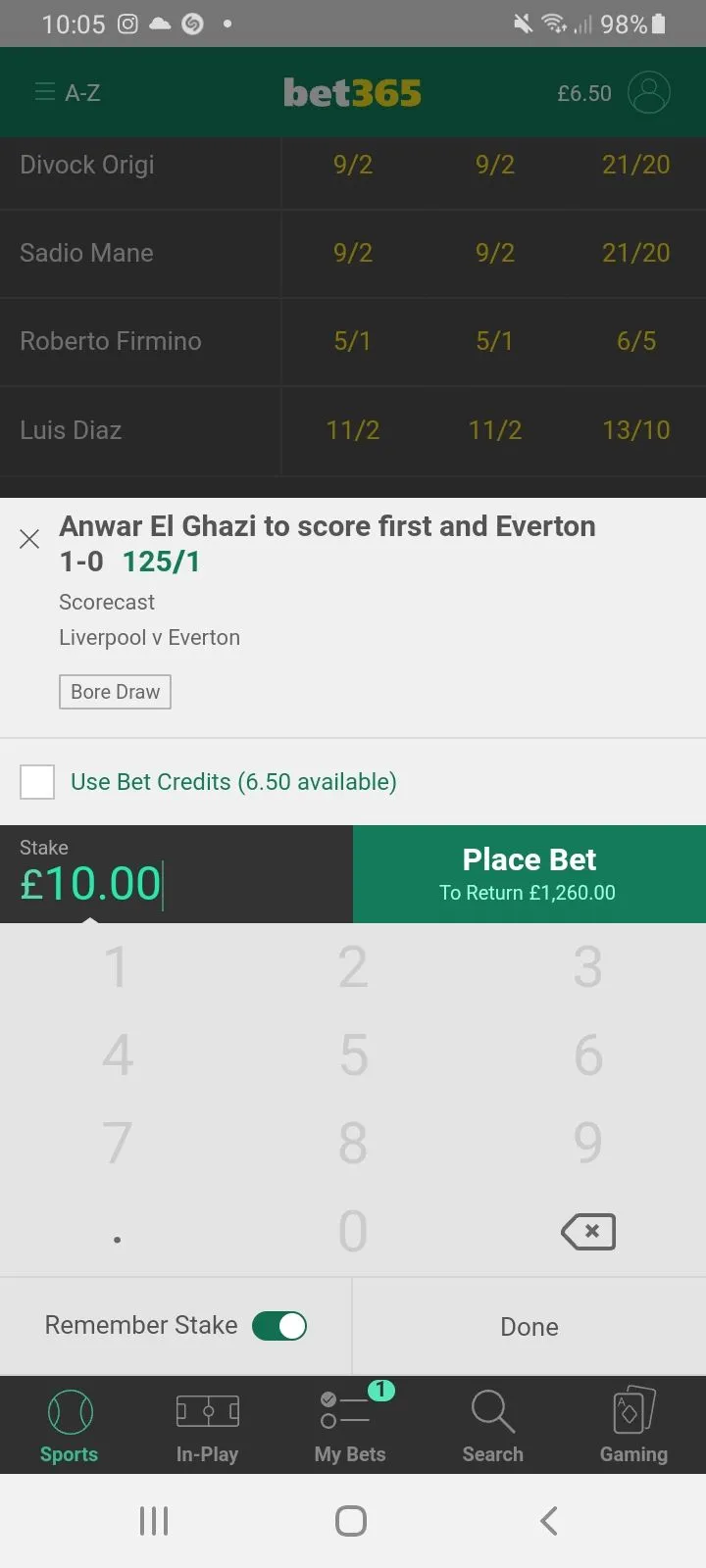Switch to the In-Play tab

pyautogui.click(x=207, y=1426)
